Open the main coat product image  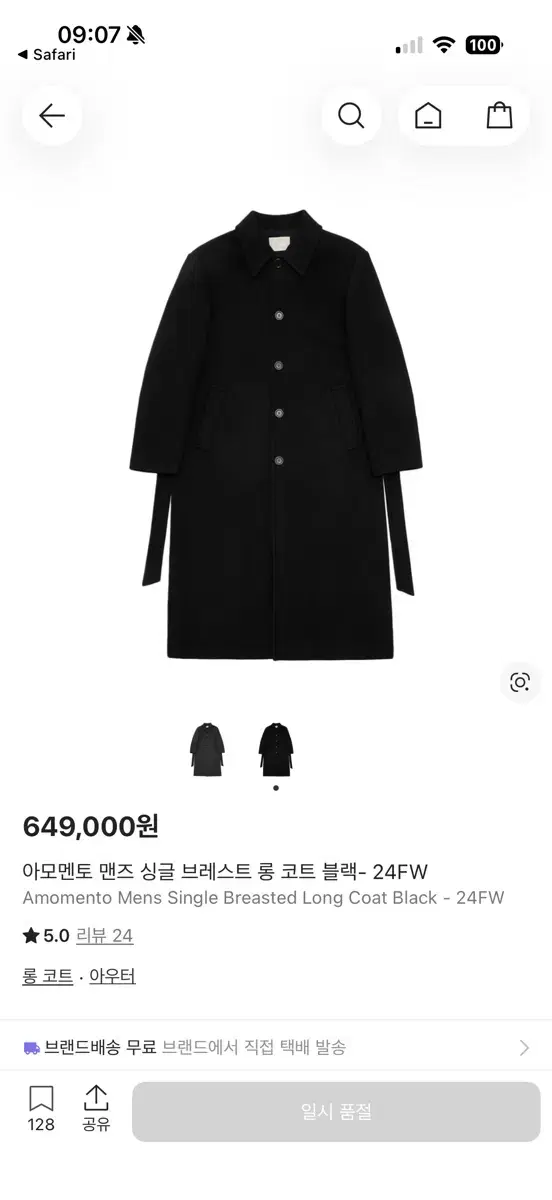275,435
